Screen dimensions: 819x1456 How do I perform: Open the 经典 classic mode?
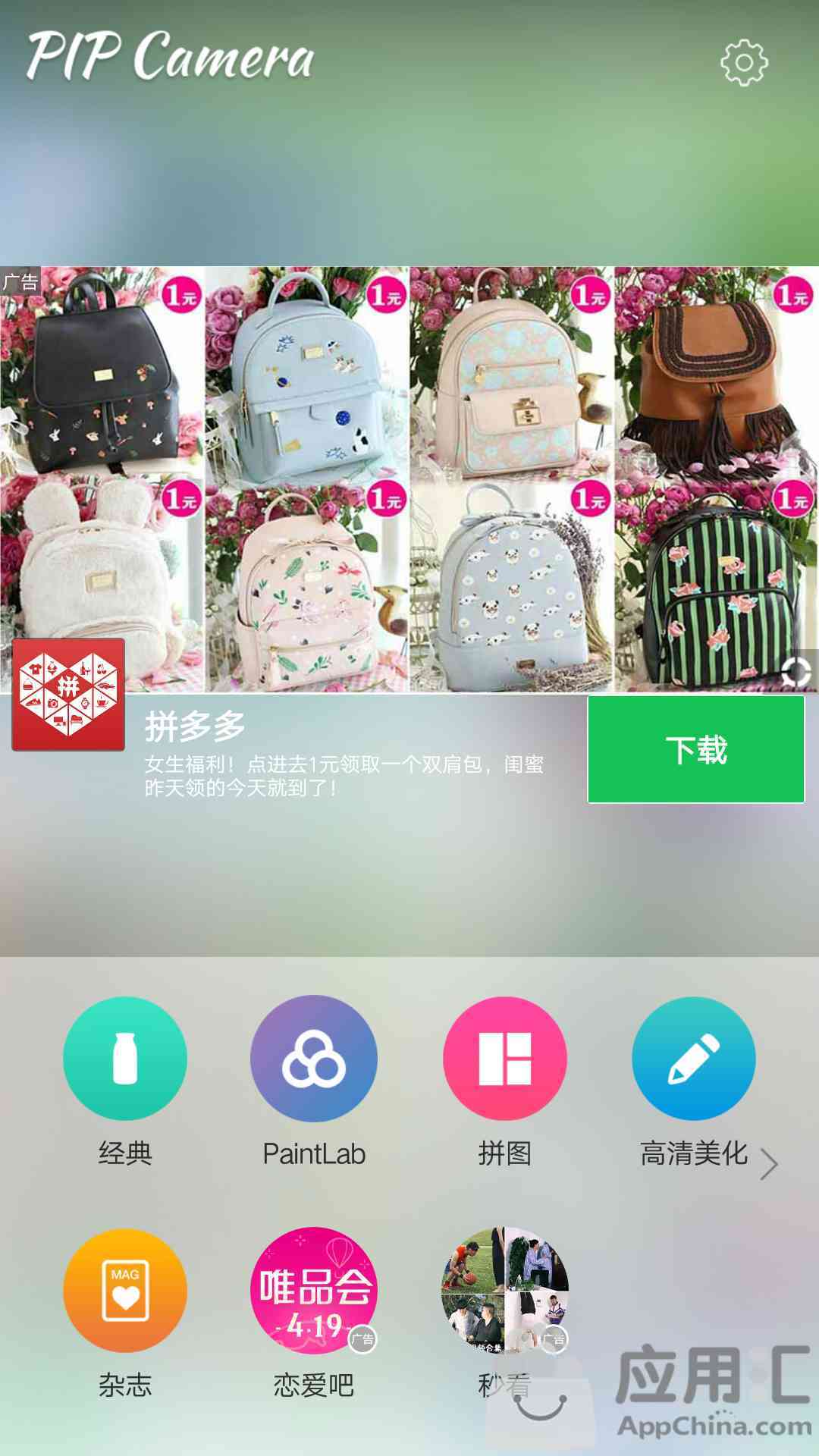click(125, 1059)
